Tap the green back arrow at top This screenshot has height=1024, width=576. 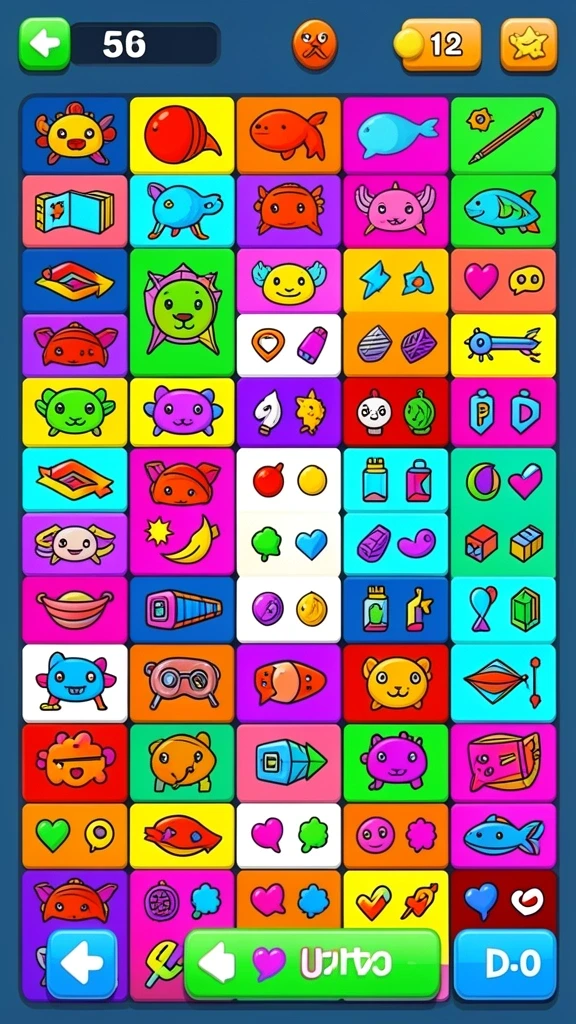point(44,44)
